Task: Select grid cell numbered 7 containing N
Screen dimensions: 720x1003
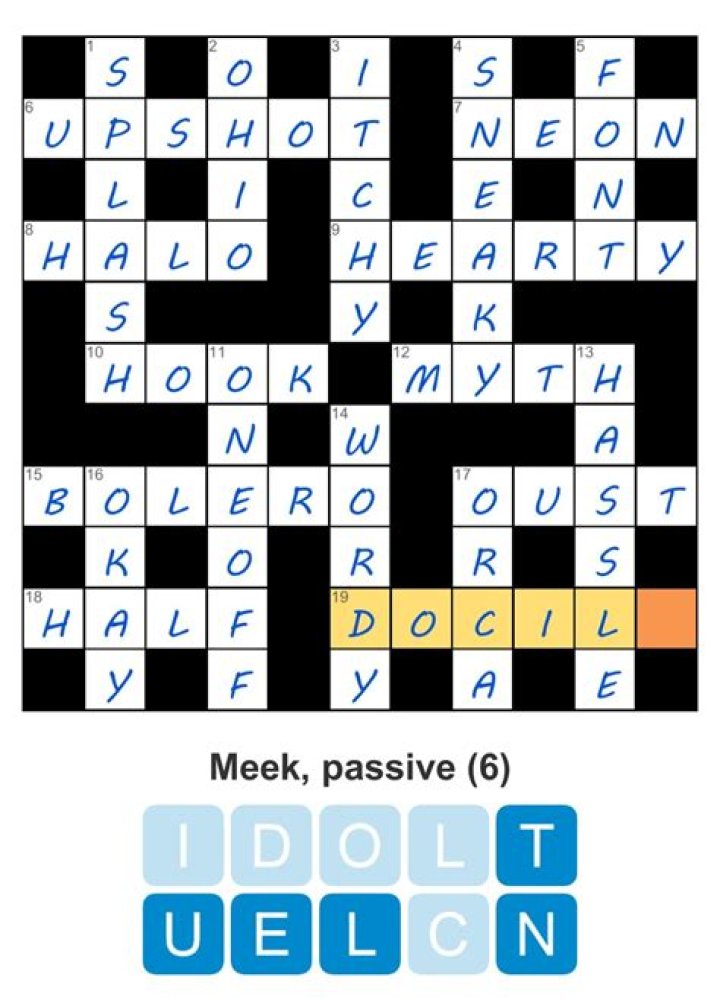Action: (x=482, y=130)
